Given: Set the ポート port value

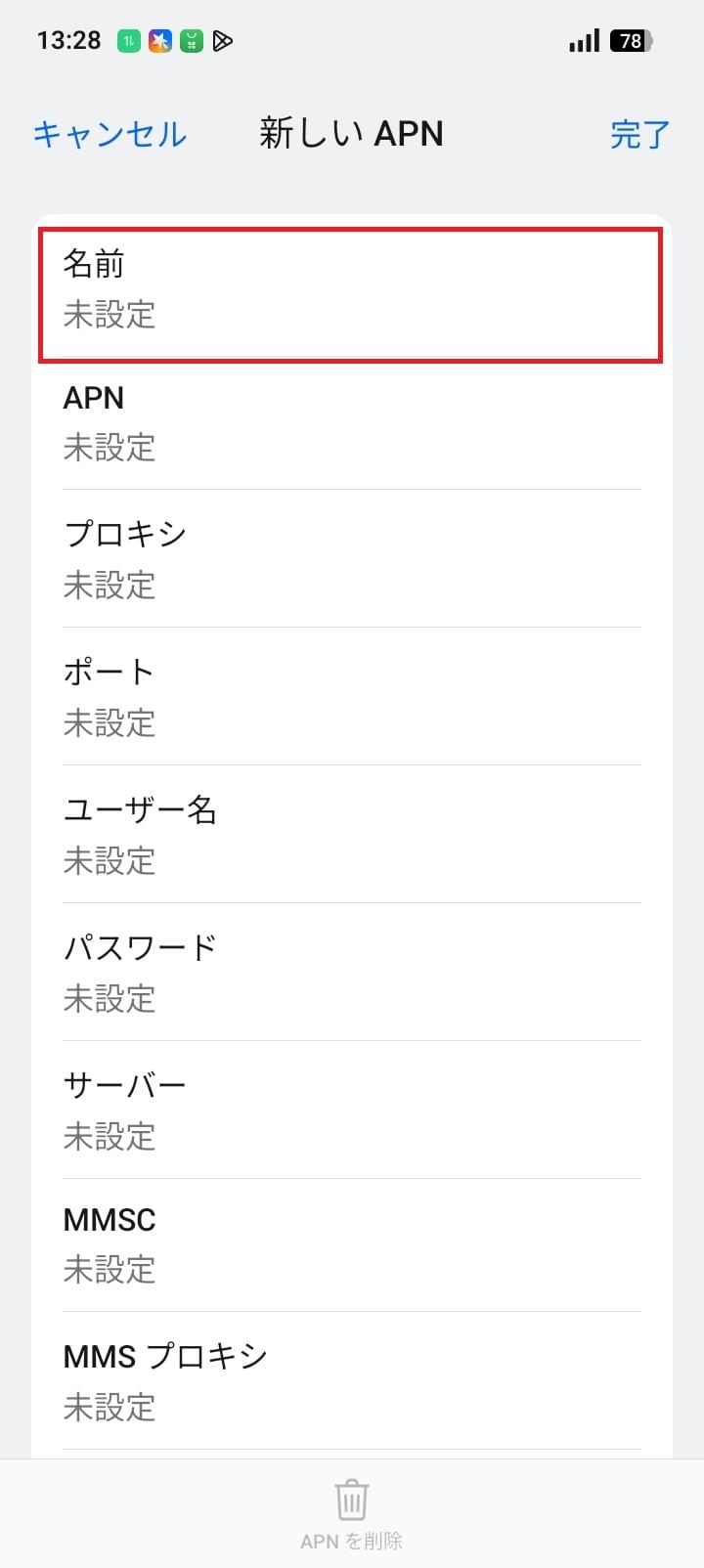Looking at the screenshot, I should 351,697.
